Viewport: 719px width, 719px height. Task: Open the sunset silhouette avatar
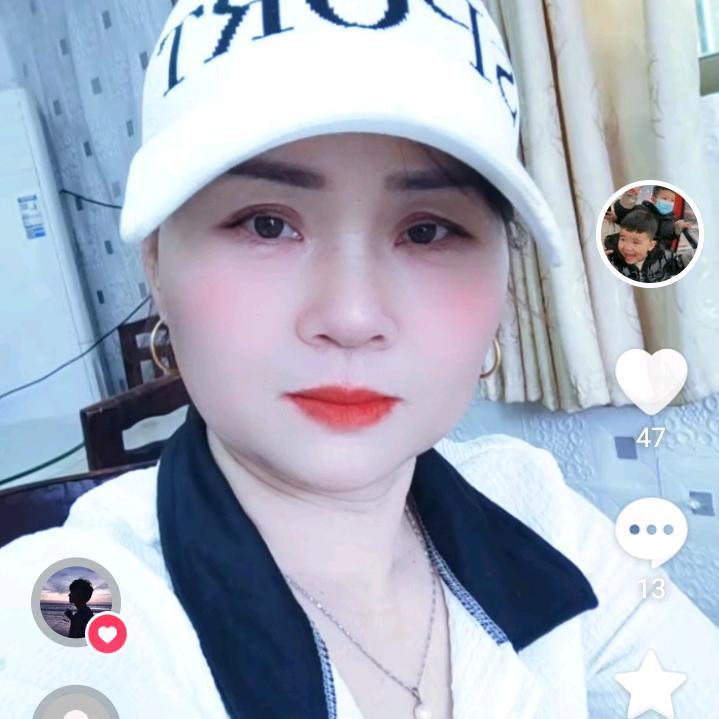pyautogui.click(x=75, y=601)
